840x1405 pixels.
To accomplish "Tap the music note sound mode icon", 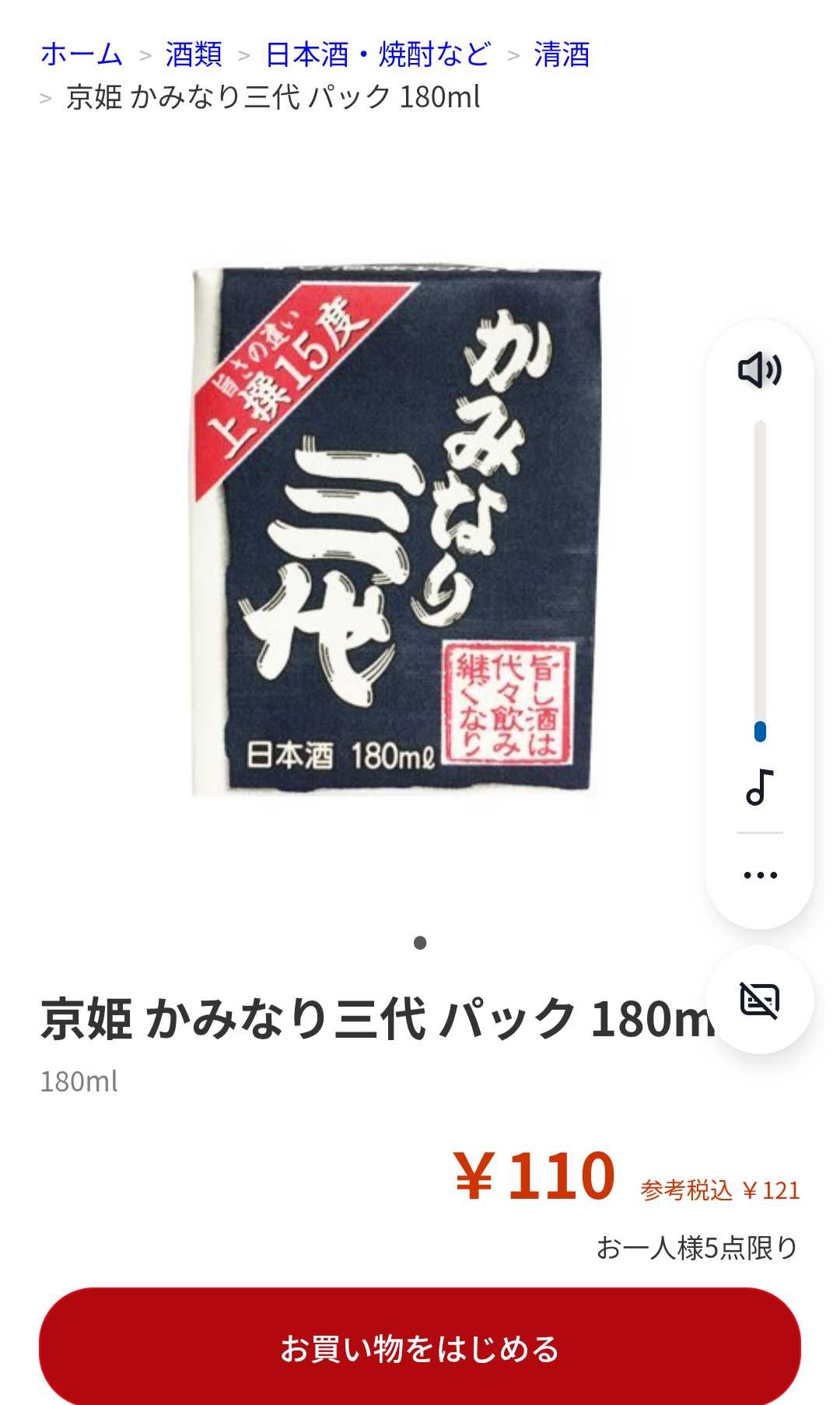I will 759,787.
